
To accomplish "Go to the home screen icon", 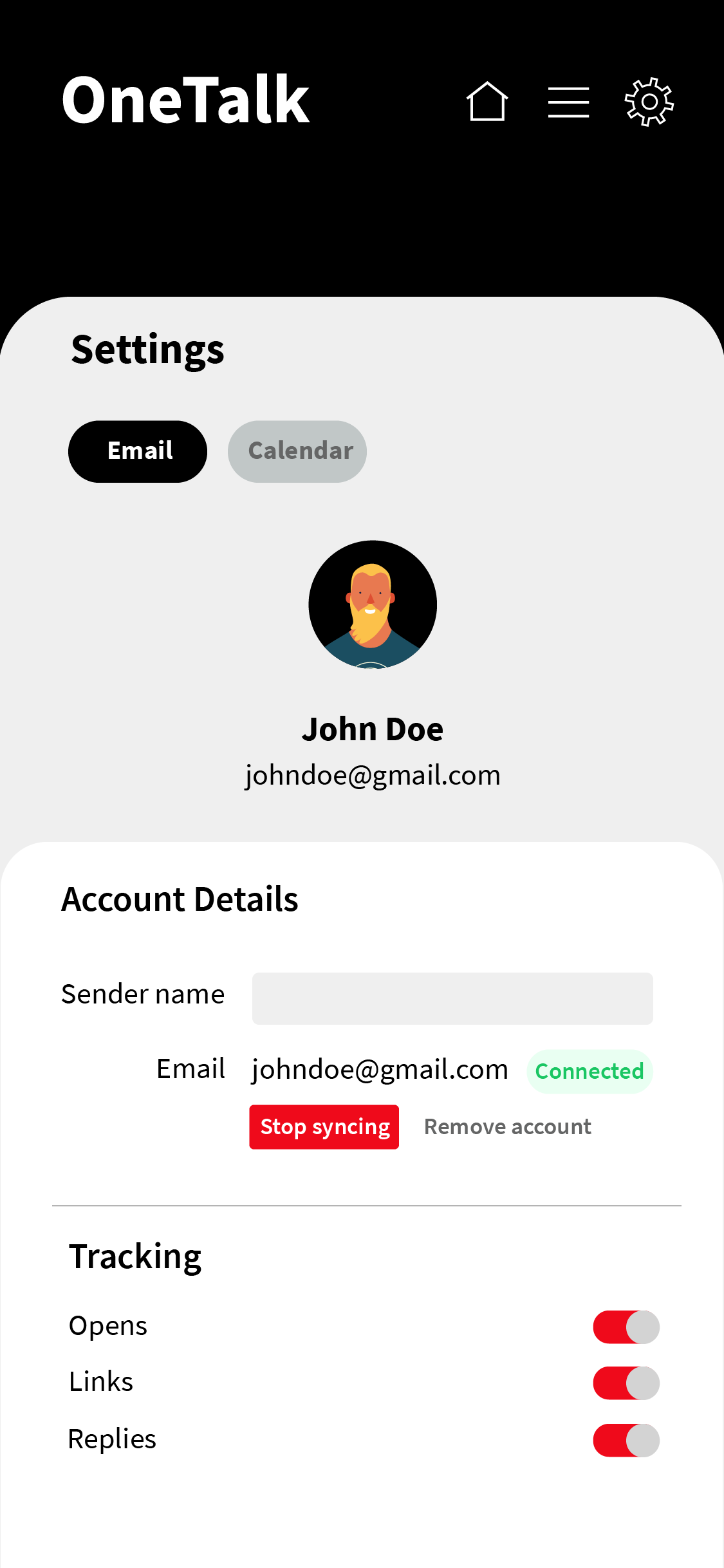I will click(x=487, y=102).
